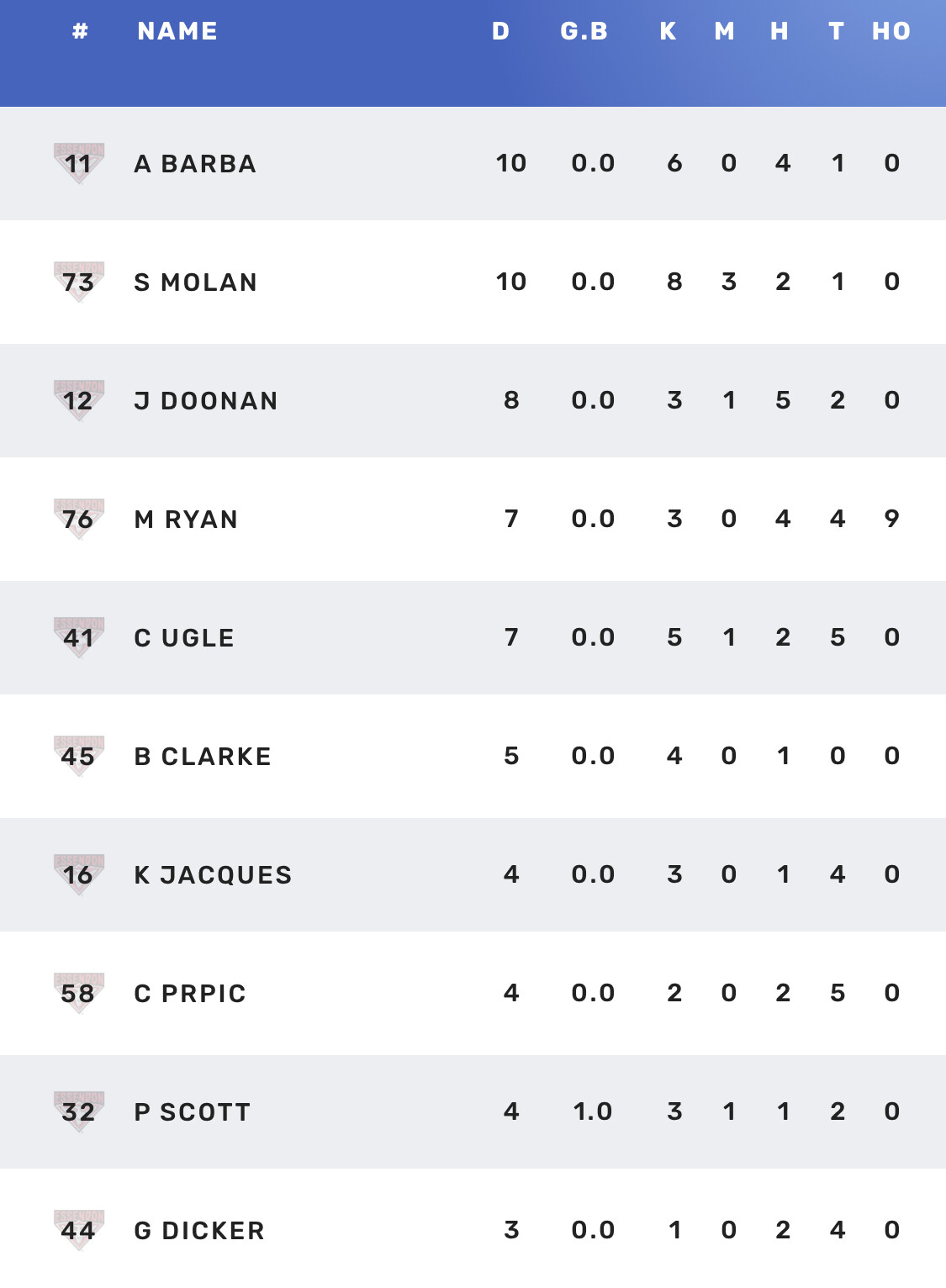This screenshot has height=1288, width=946.
Task: Open P Scott's player stats
Action: (x=193, y=1111)
